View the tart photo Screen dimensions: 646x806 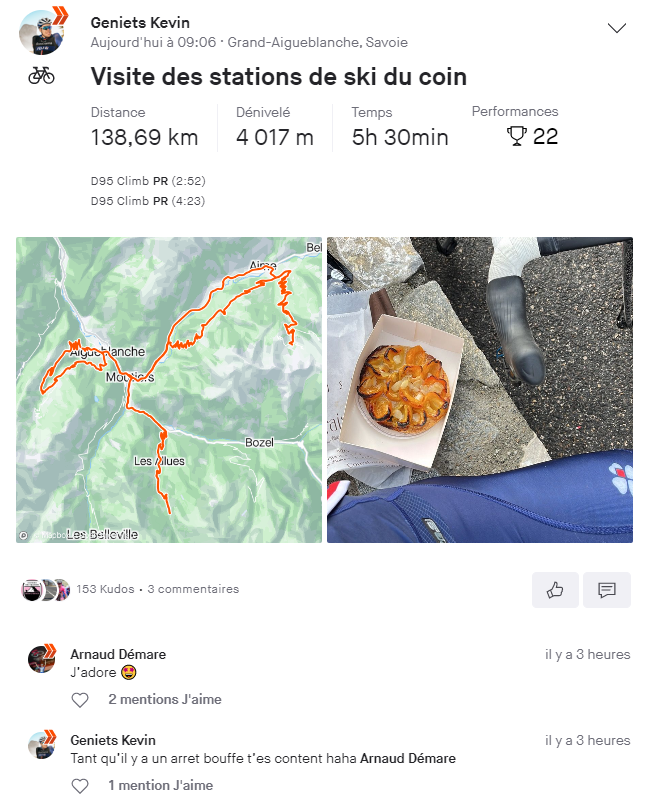coord(480,390)
